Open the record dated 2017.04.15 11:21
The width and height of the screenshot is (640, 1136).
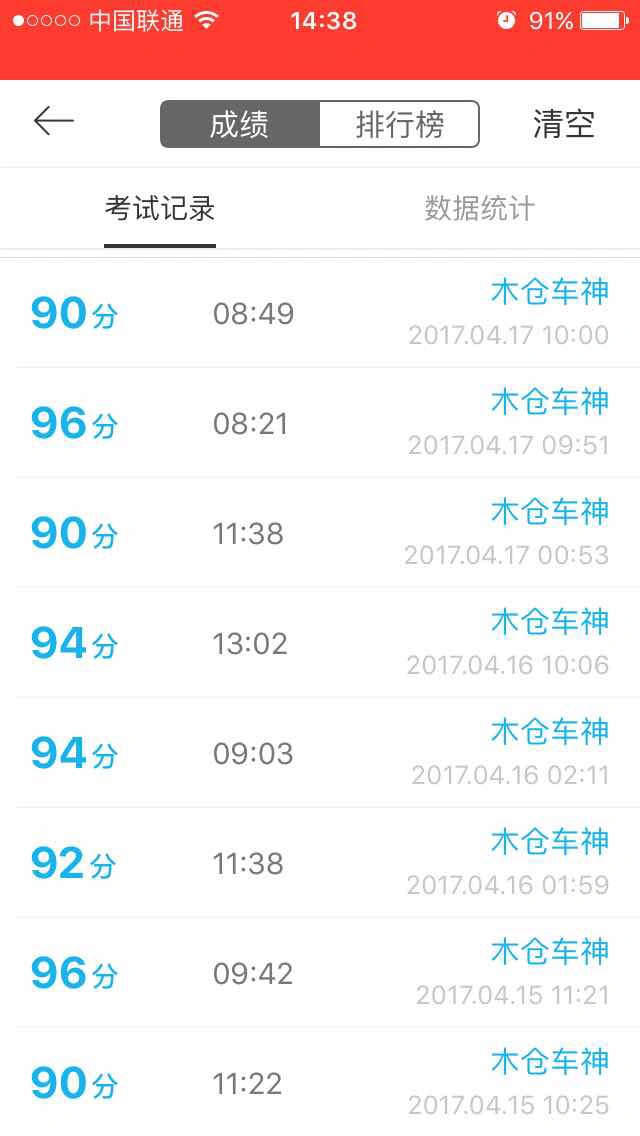320,972
